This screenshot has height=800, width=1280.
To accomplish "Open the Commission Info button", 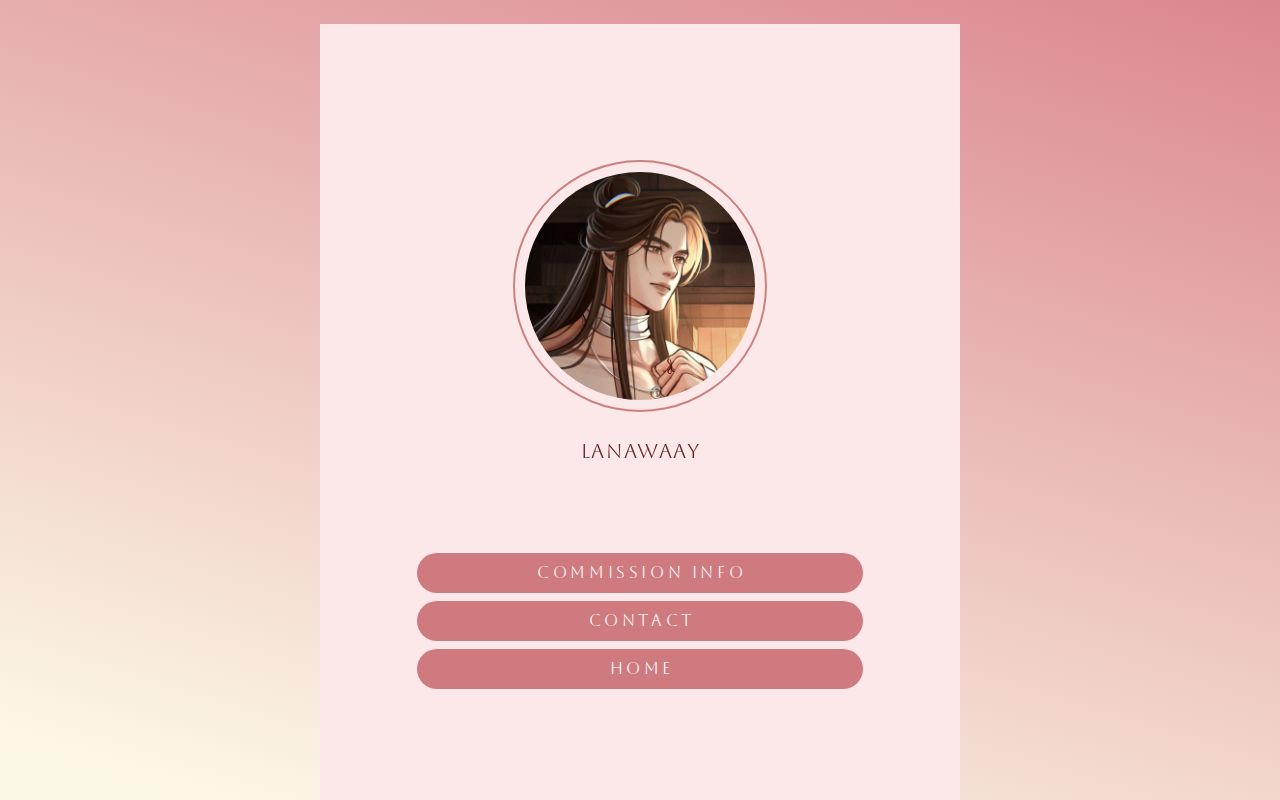I will (640, 573).
